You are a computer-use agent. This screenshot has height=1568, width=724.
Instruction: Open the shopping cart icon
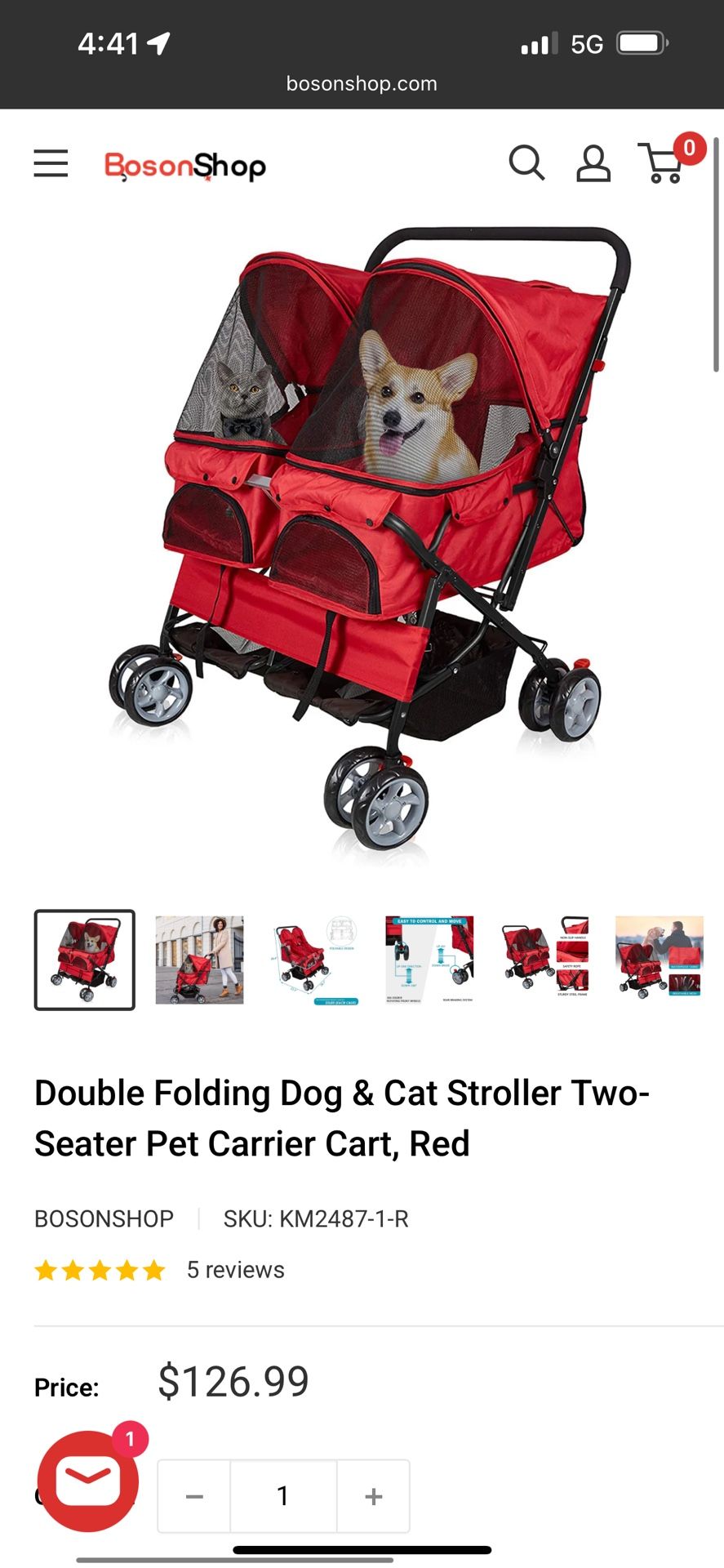[x=661, y=164]
